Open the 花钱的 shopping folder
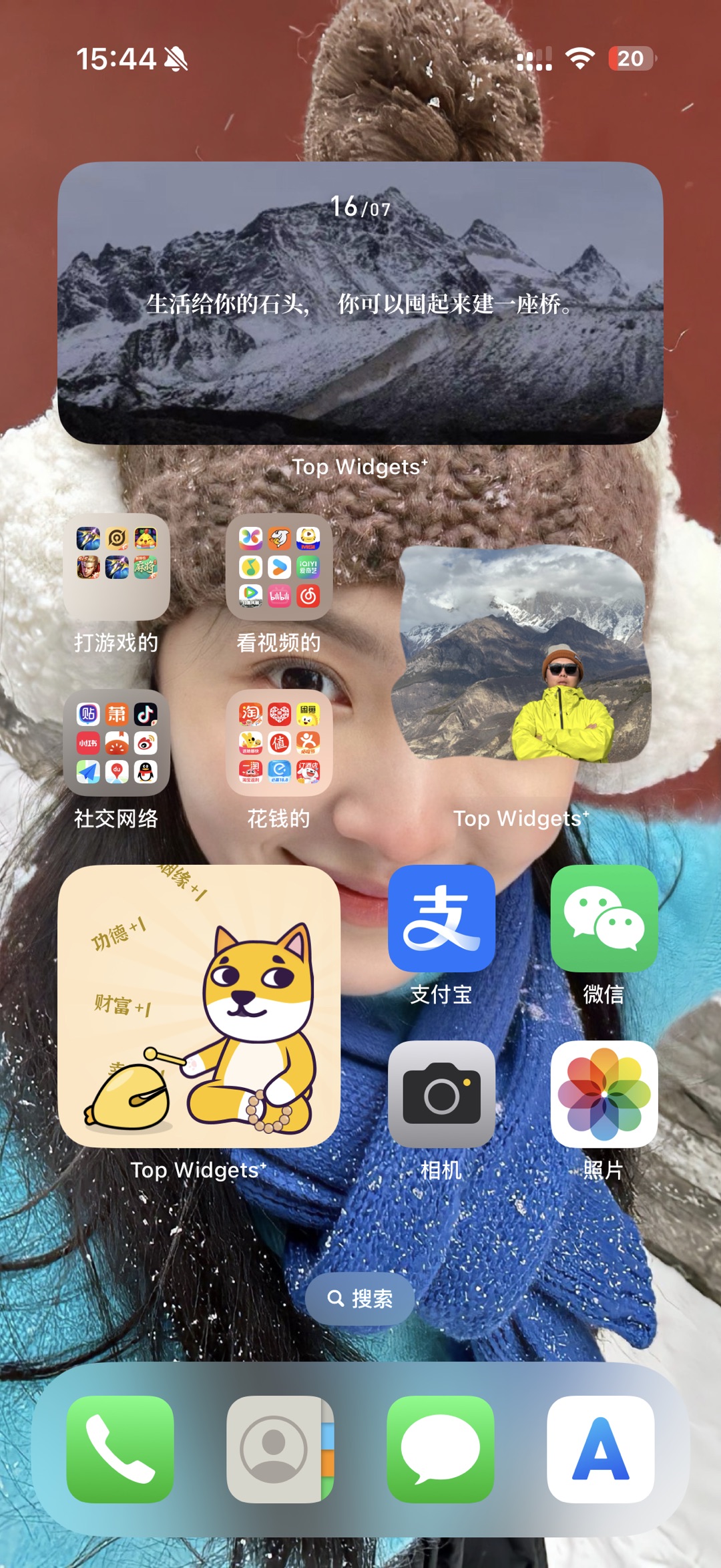This screenshot has height=1568, width=721. click(279, 742)
